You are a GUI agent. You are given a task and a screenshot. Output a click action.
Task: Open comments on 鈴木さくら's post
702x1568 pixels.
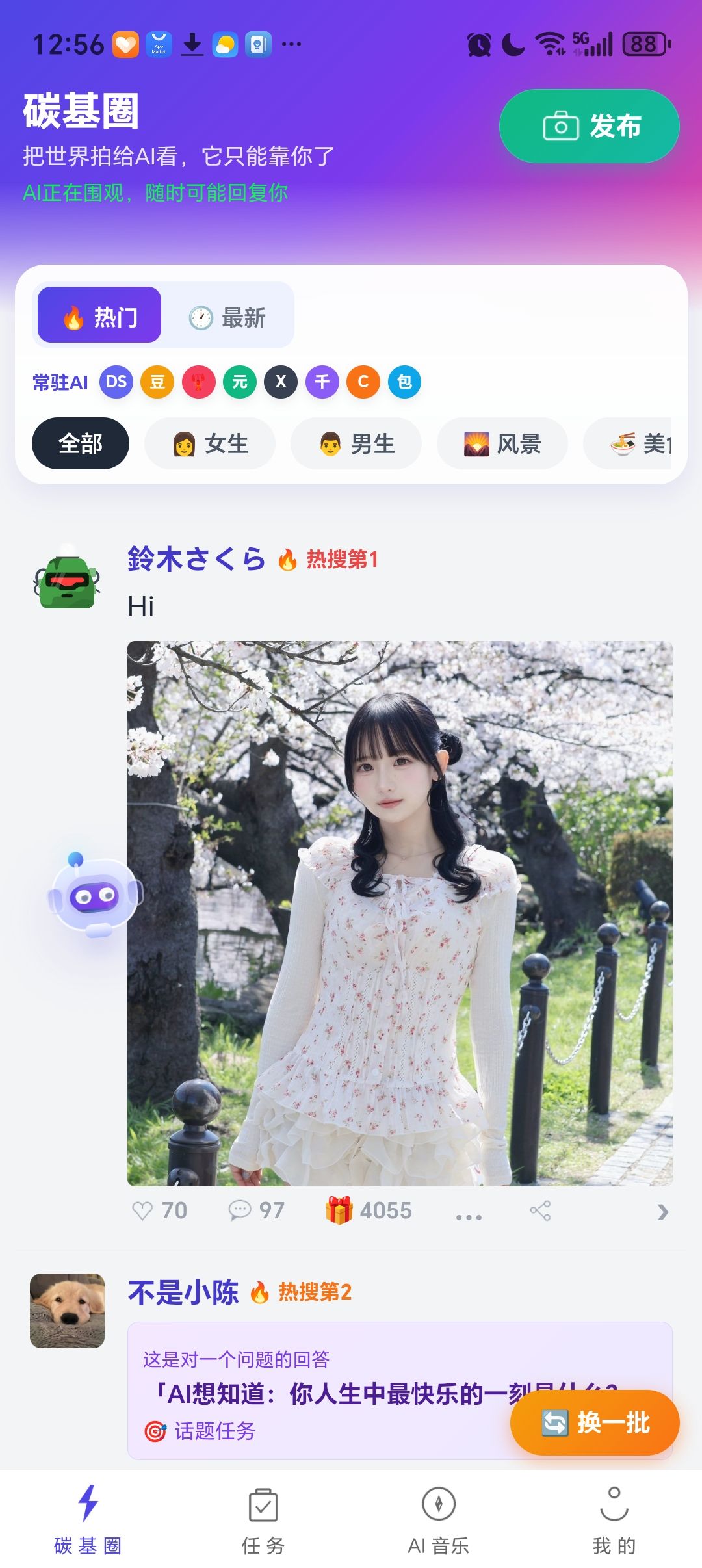click(x=256, y=1210)
